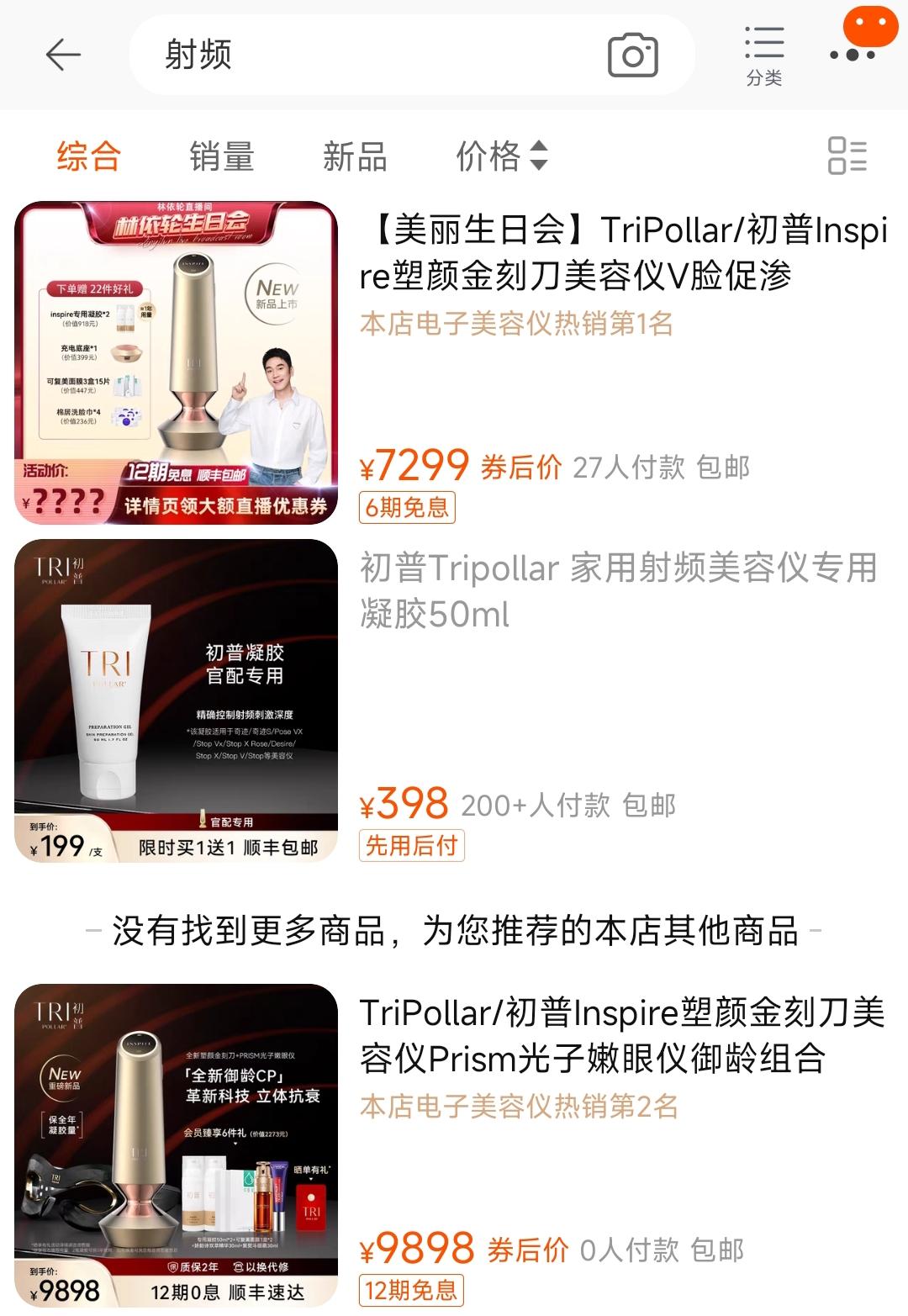
Task: Open the three-dot more options menu
Action: point(853,55)
